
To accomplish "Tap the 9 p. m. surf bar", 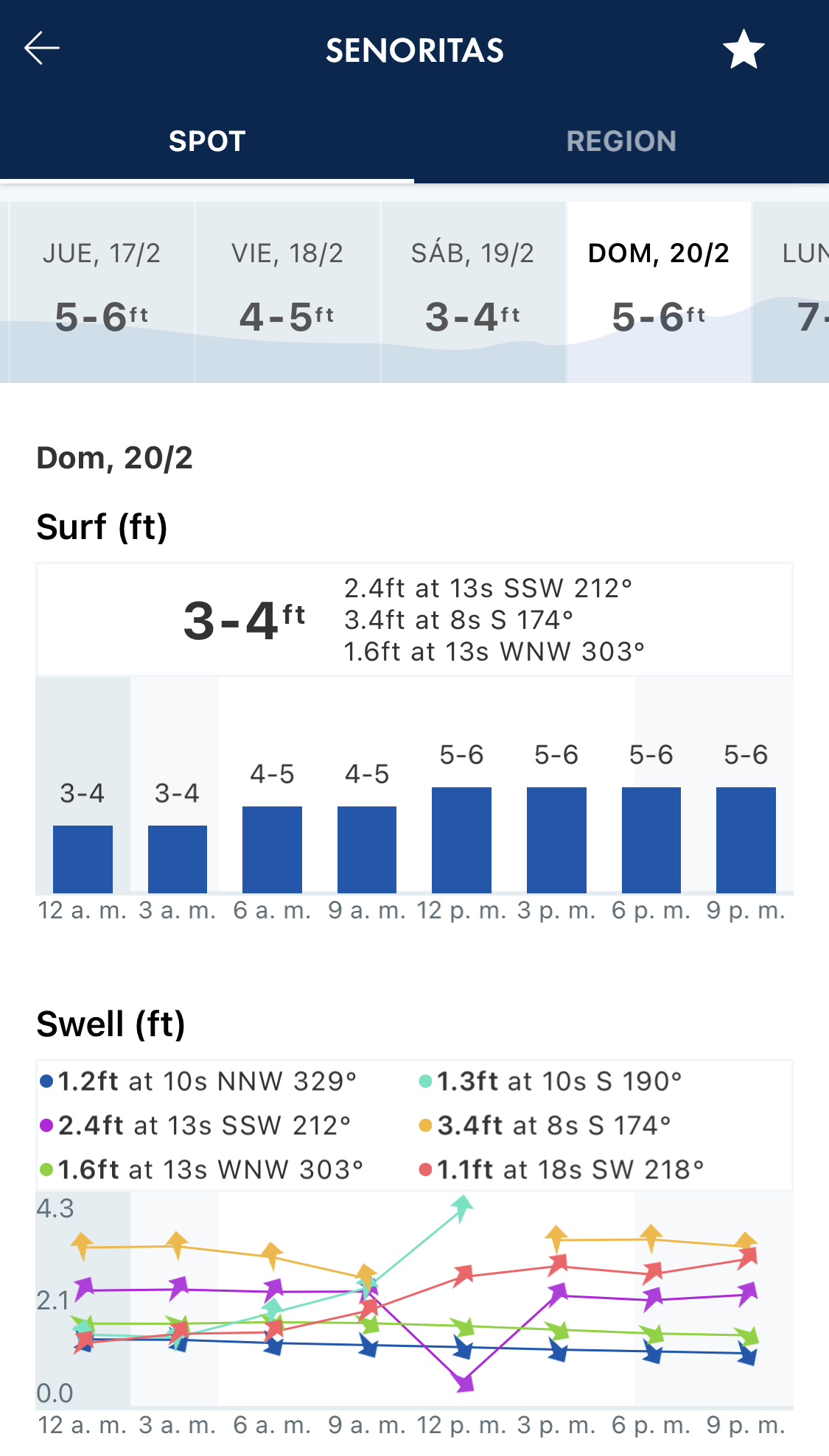I will [746, 840].
